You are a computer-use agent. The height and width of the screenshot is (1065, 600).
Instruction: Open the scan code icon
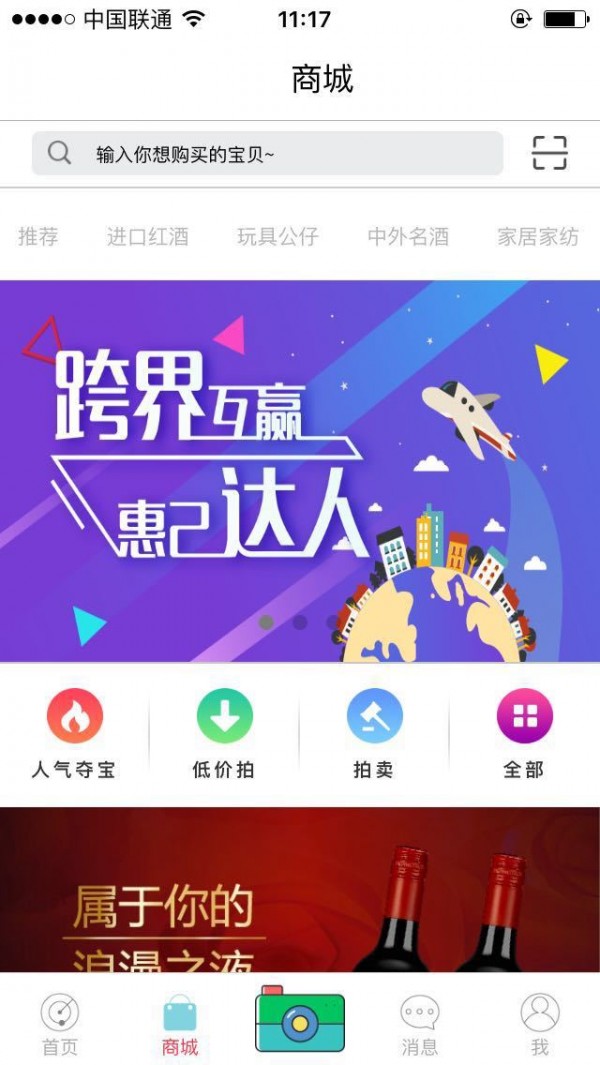[549, 153]
